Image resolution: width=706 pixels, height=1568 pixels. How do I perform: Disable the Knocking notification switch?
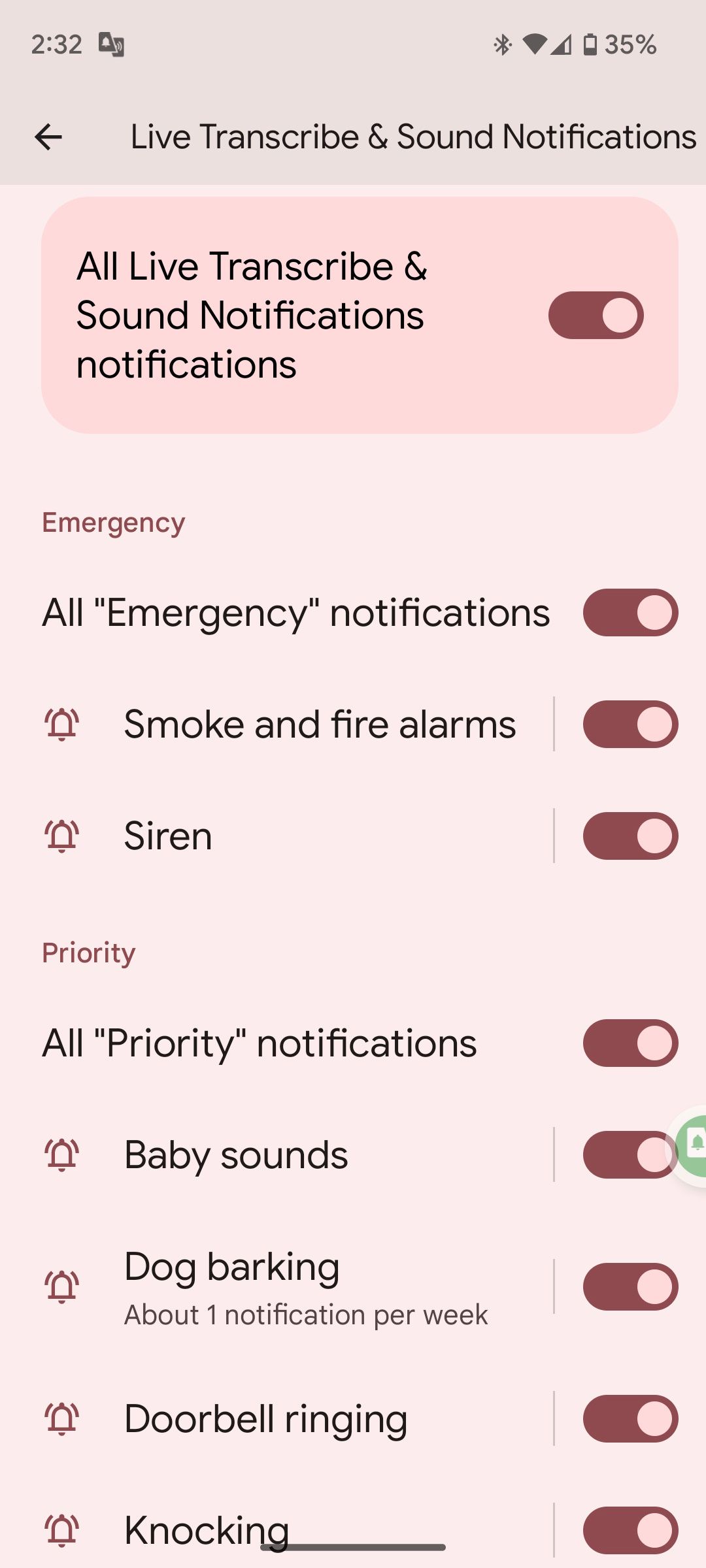pos(630,1529)
